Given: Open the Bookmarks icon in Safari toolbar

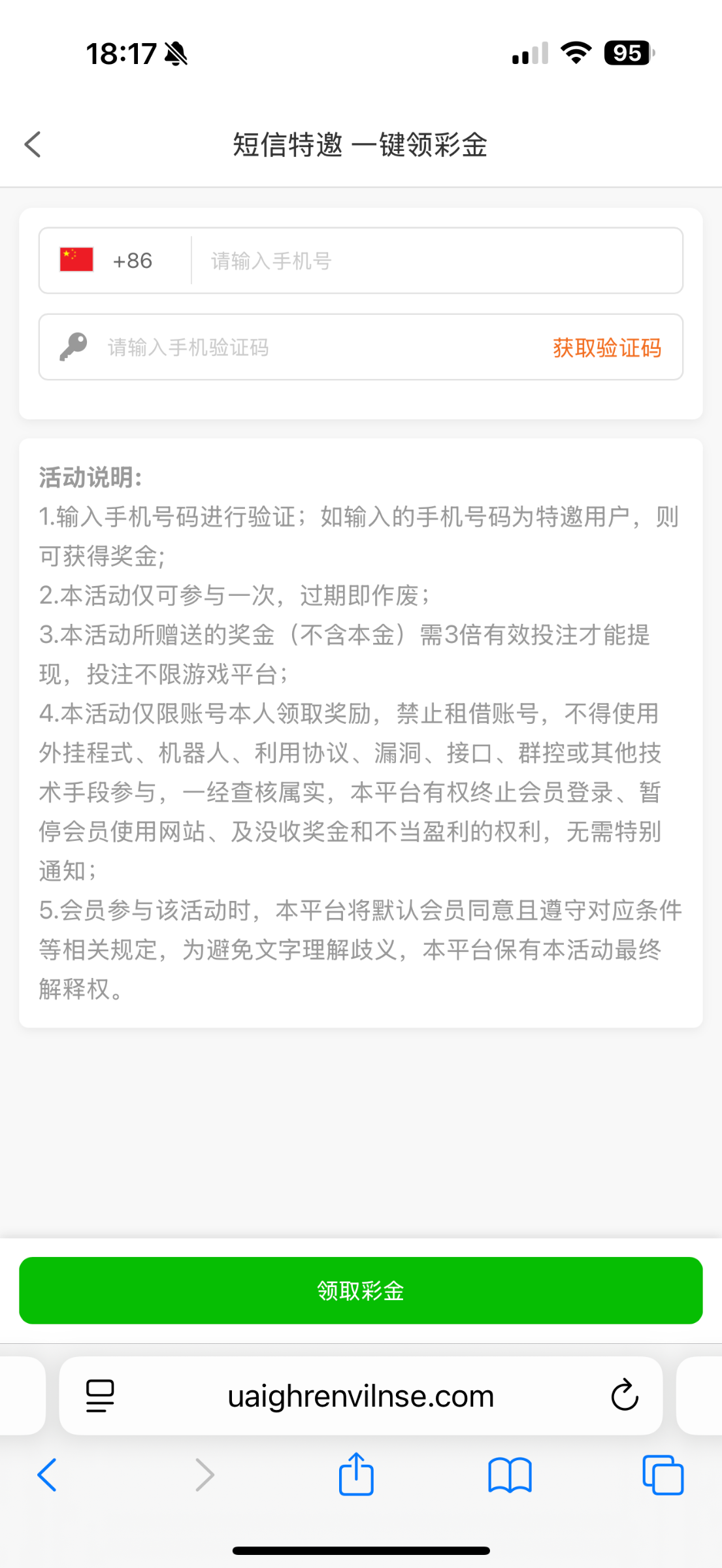Looking at the screenshot, I should tap(510, 1475).
